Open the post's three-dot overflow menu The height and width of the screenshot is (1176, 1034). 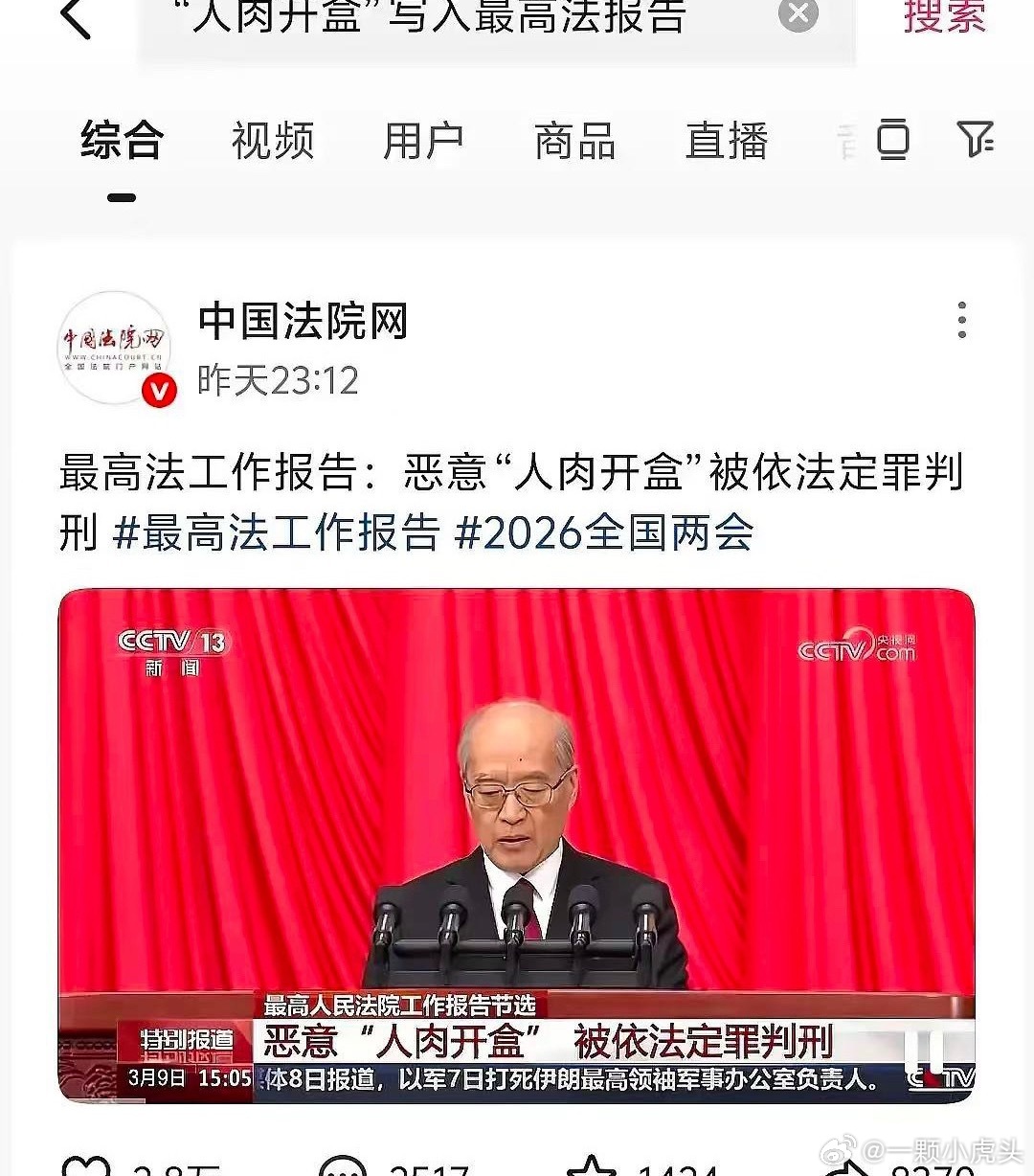coord(961,320)
